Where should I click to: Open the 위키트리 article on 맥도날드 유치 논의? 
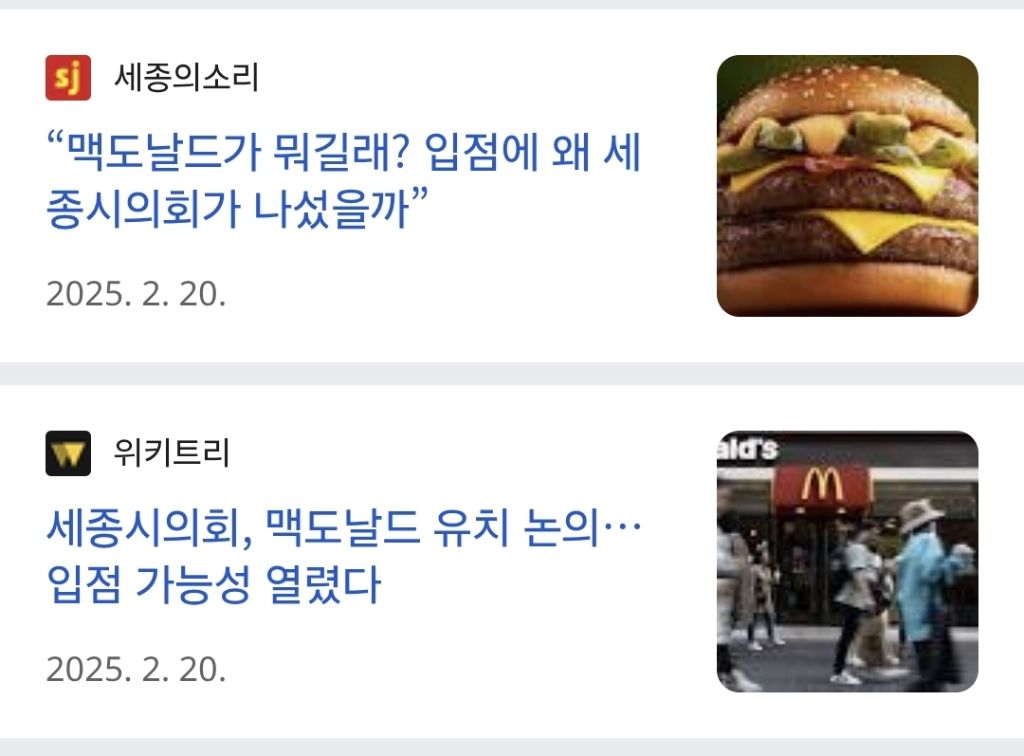[344, 556]
